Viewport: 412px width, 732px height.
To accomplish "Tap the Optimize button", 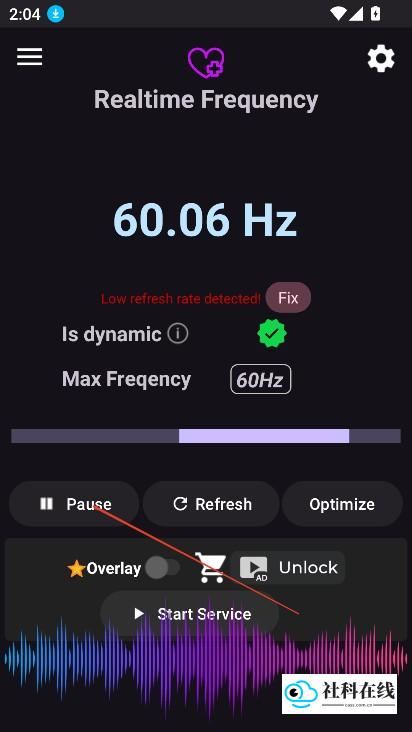I will [342, 504].
